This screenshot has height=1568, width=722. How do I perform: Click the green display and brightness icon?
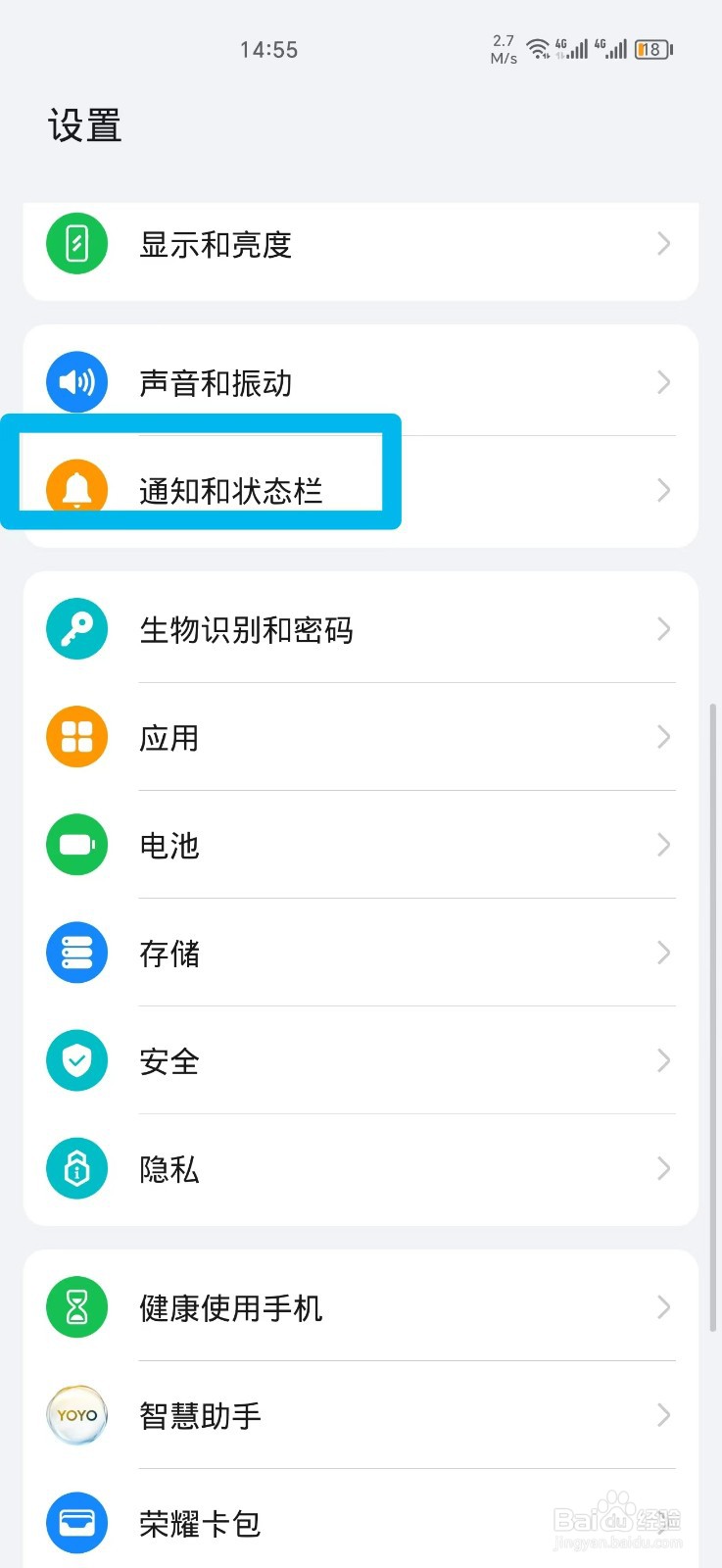coord(76,244)
